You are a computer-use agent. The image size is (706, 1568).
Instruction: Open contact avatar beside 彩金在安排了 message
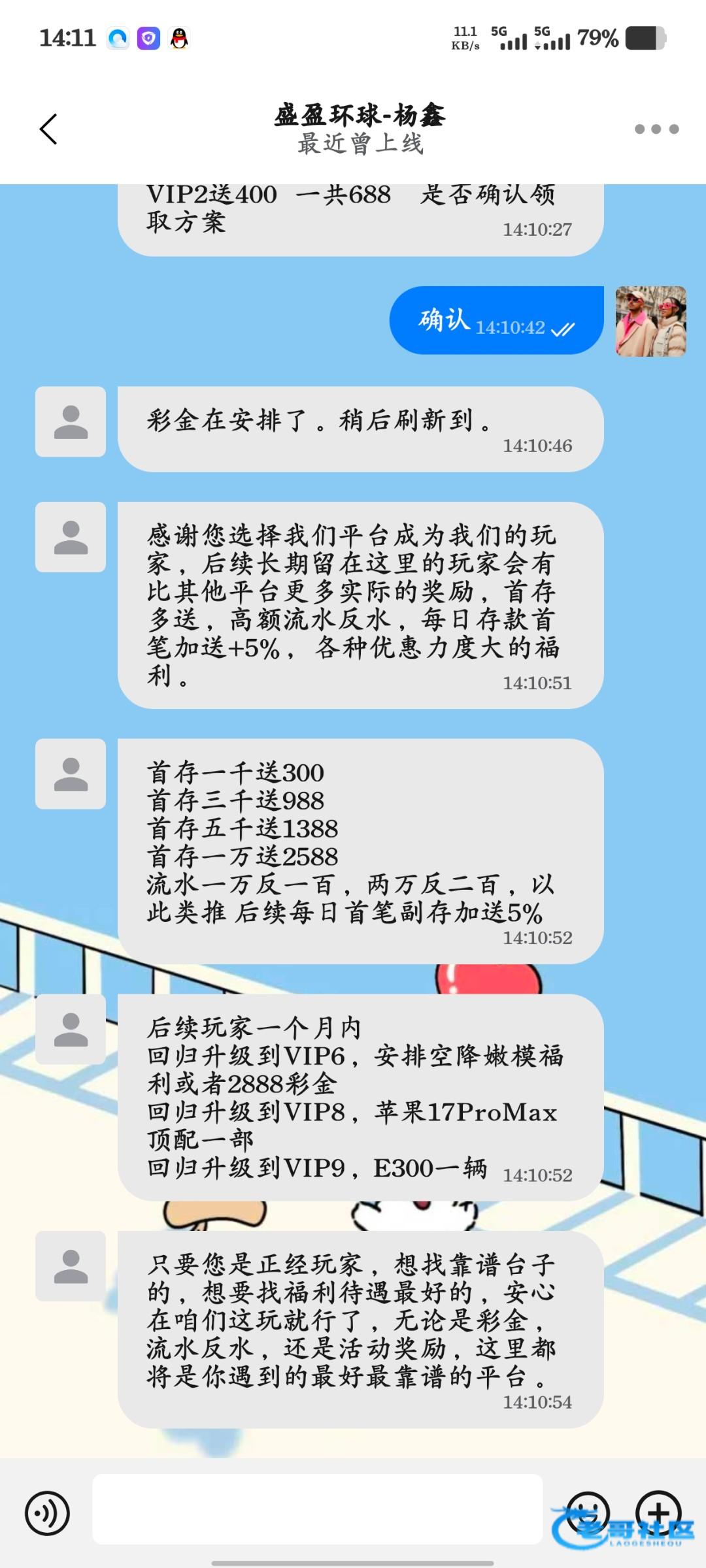(71, 421)
